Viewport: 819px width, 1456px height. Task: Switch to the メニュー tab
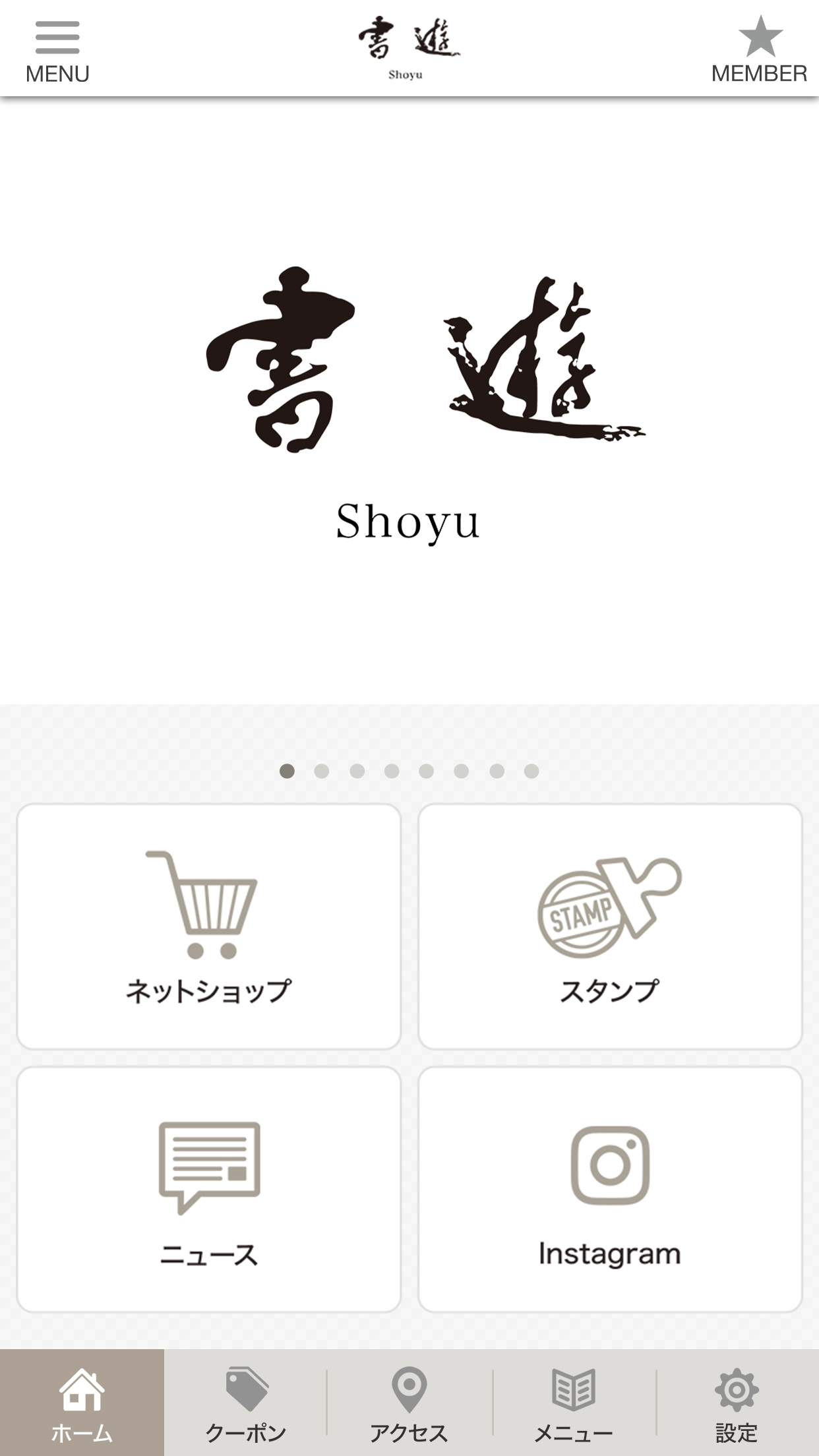pos(573,1403)
